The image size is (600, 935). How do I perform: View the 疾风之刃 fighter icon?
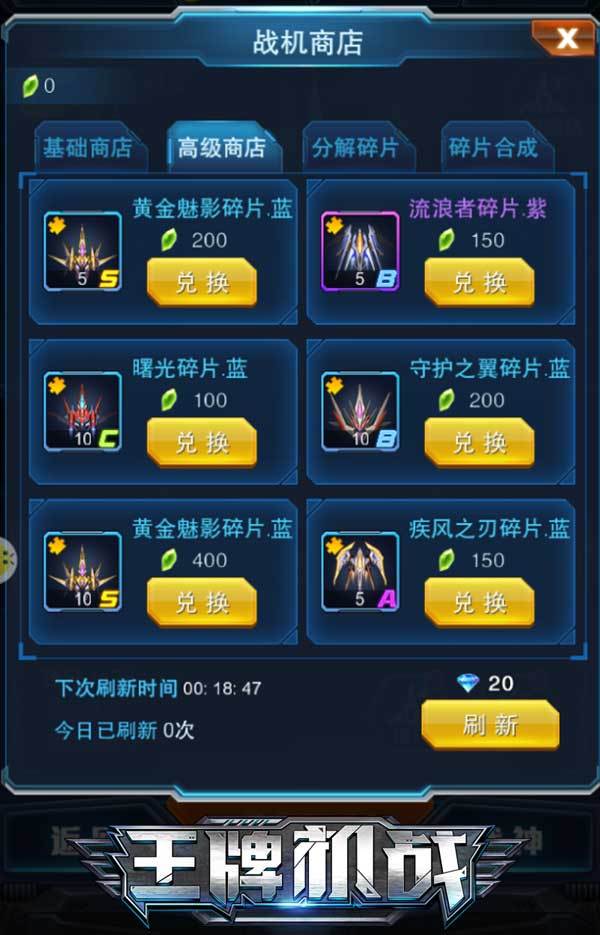(360, 571)
